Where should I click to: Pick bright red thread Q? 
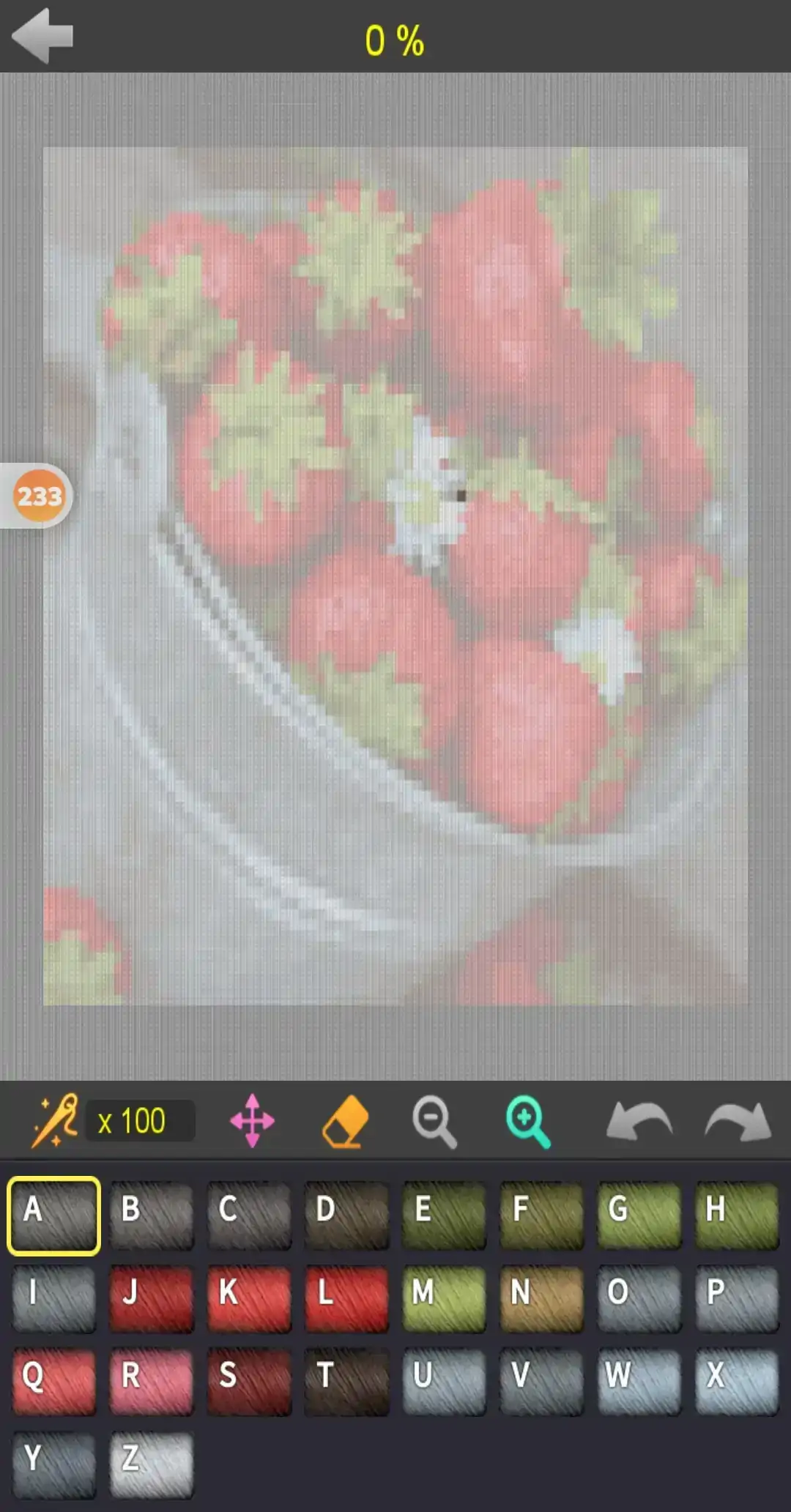53,1381
